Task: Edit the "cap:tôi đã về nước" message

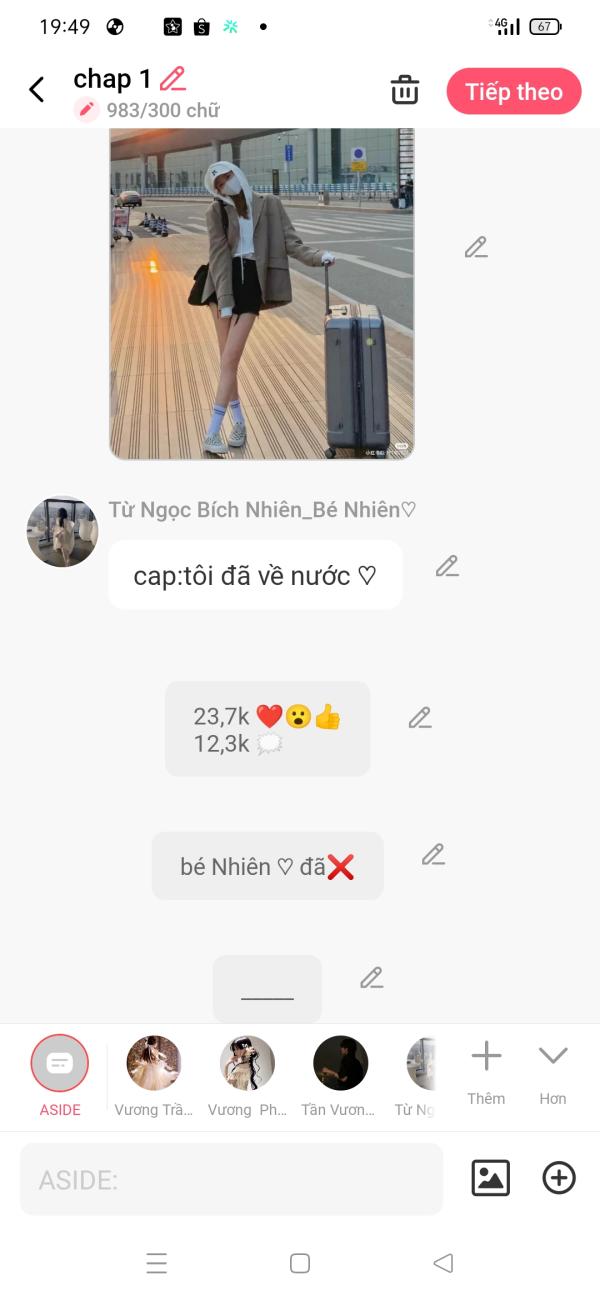Action: tap(447, 566)
